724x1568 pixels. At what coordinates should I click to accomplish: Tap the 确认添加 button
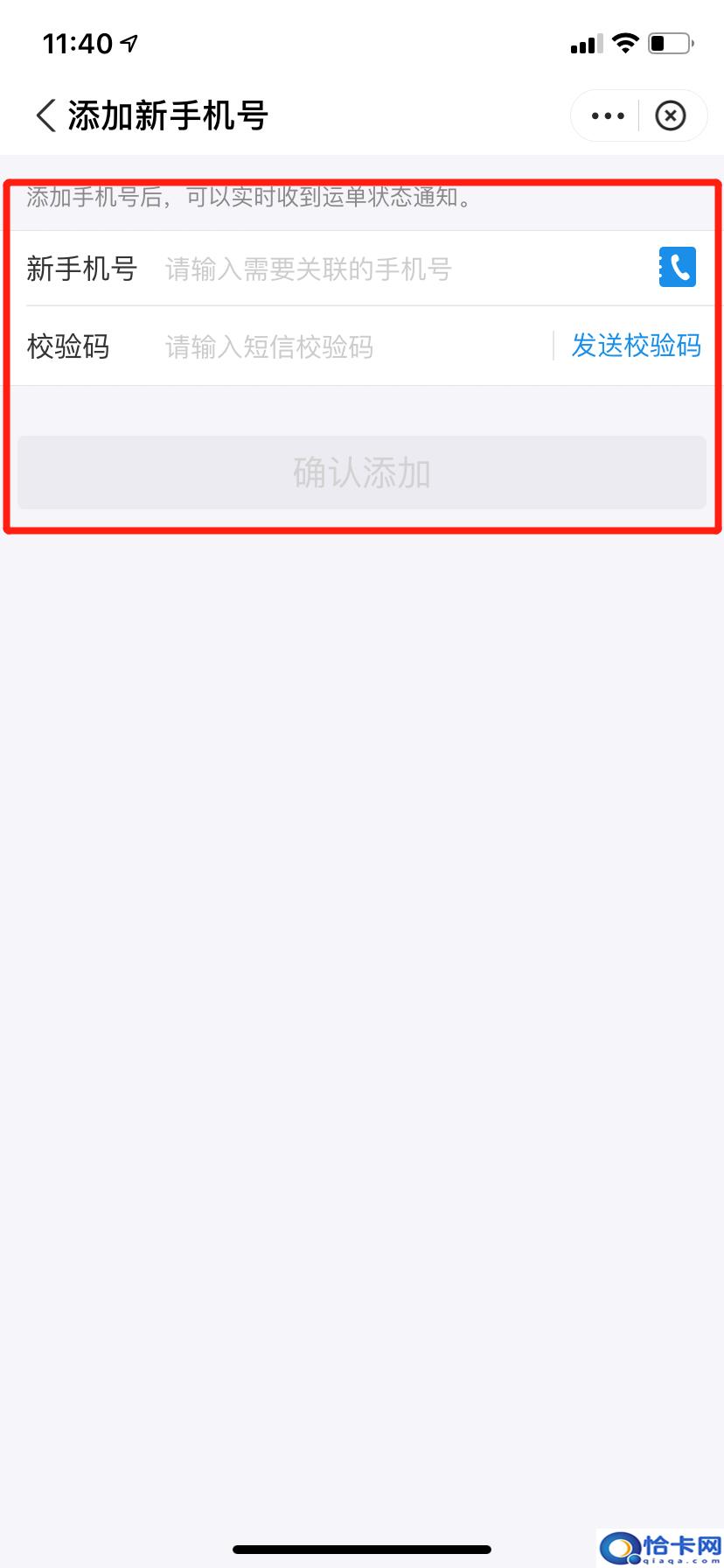point(362,472)
